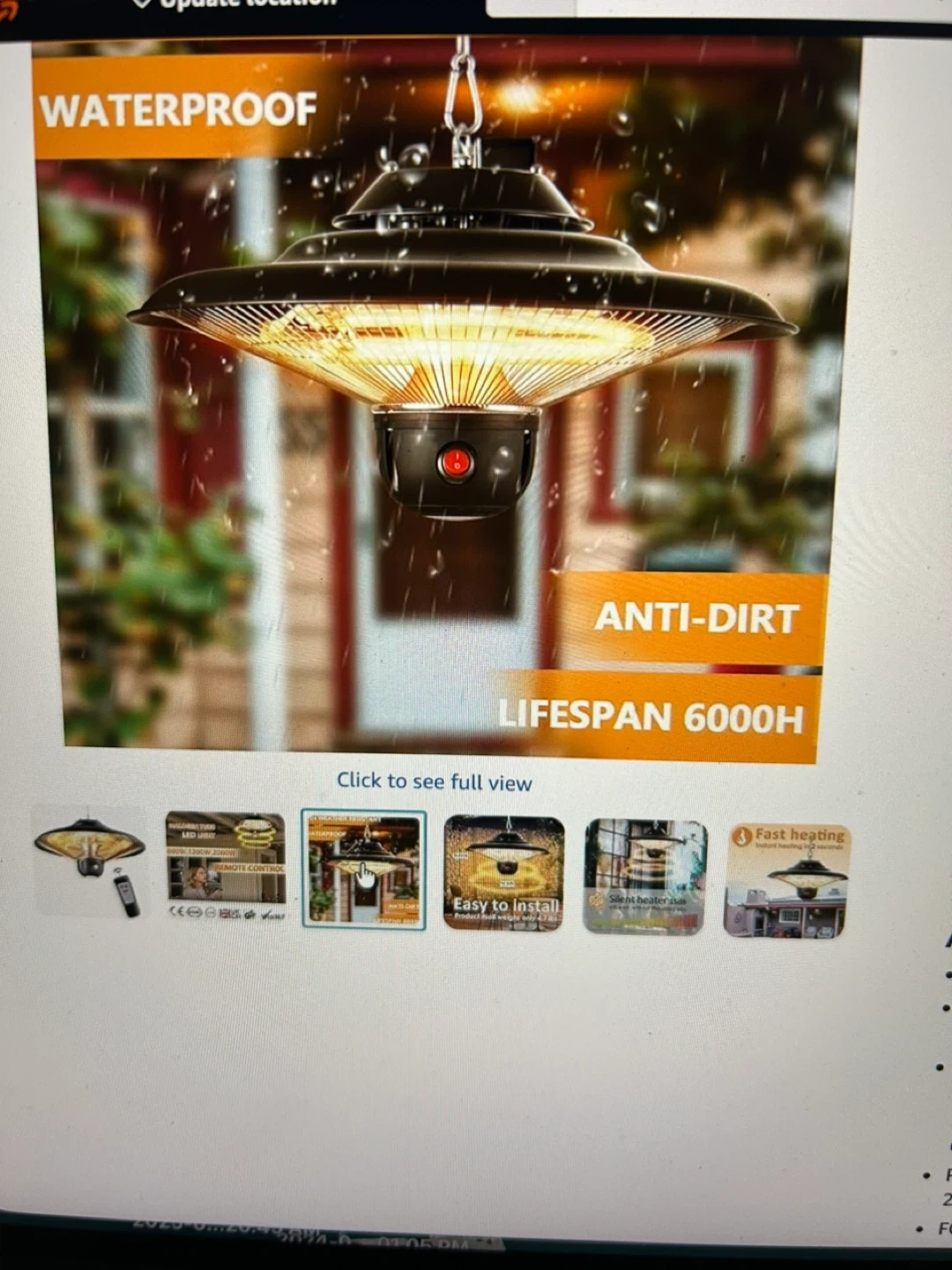Open 'Click to see full view' link

coord(435,781)
